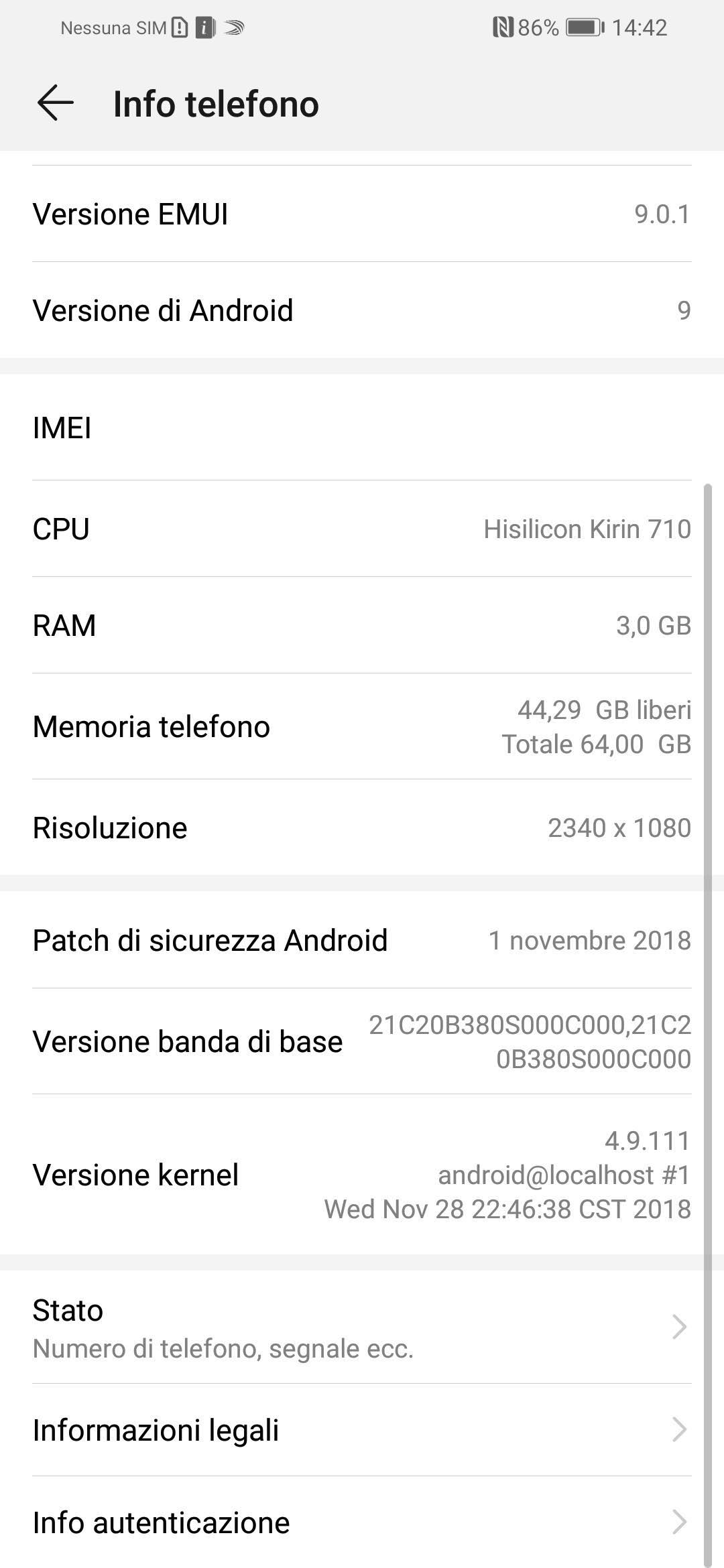The width and height of the screenshot is (724, 1568).
Task: Go back from Info telefono
Action: 55,103
